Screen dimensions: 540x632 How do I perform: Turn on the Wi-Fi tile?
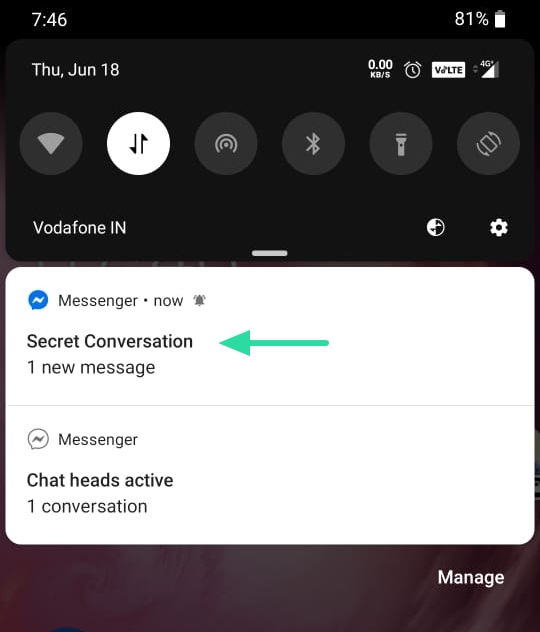coord(51,143)
